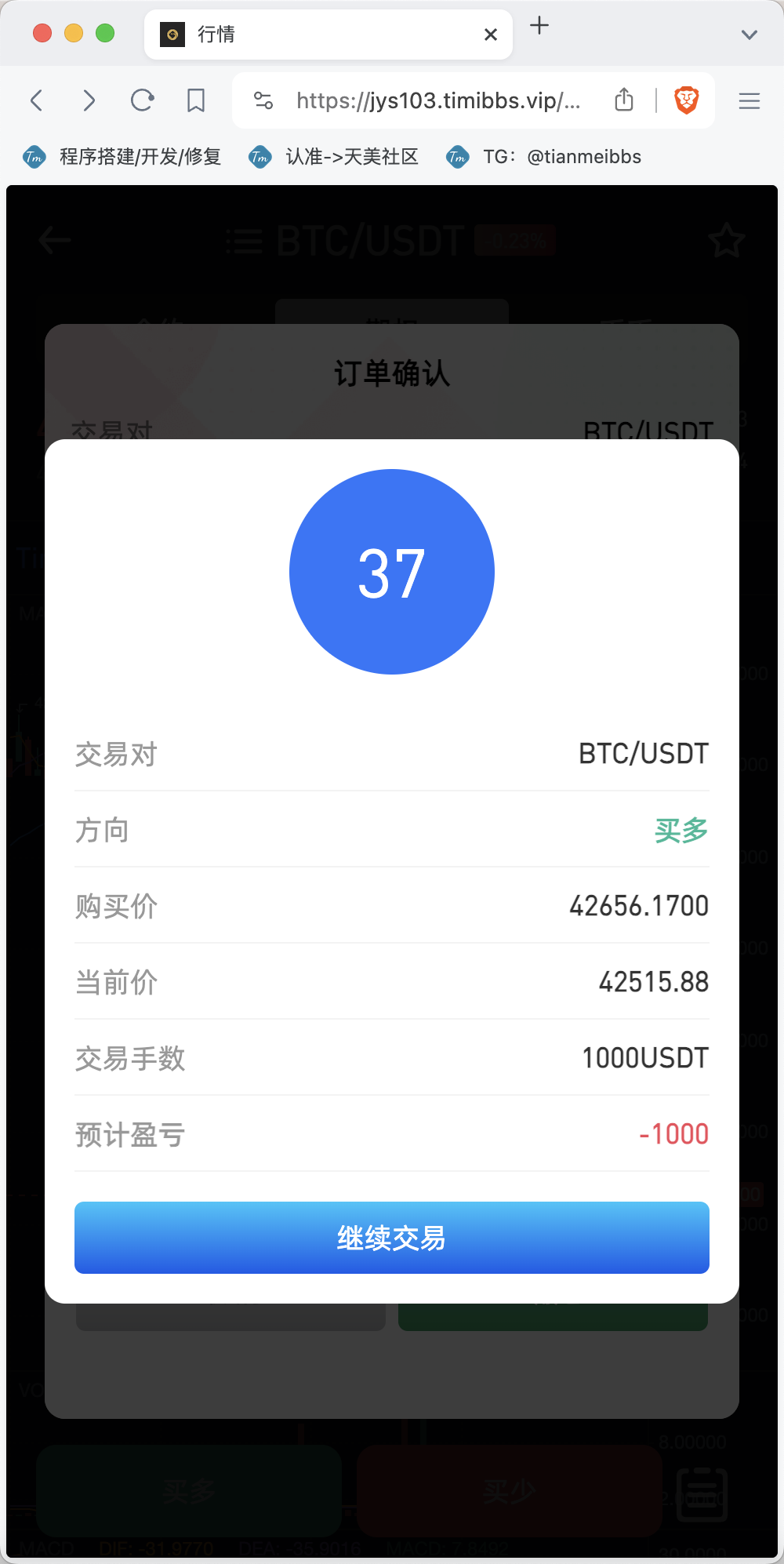Expand the tab list chevron
This screenshot has width=784, height=1564.
750,35
